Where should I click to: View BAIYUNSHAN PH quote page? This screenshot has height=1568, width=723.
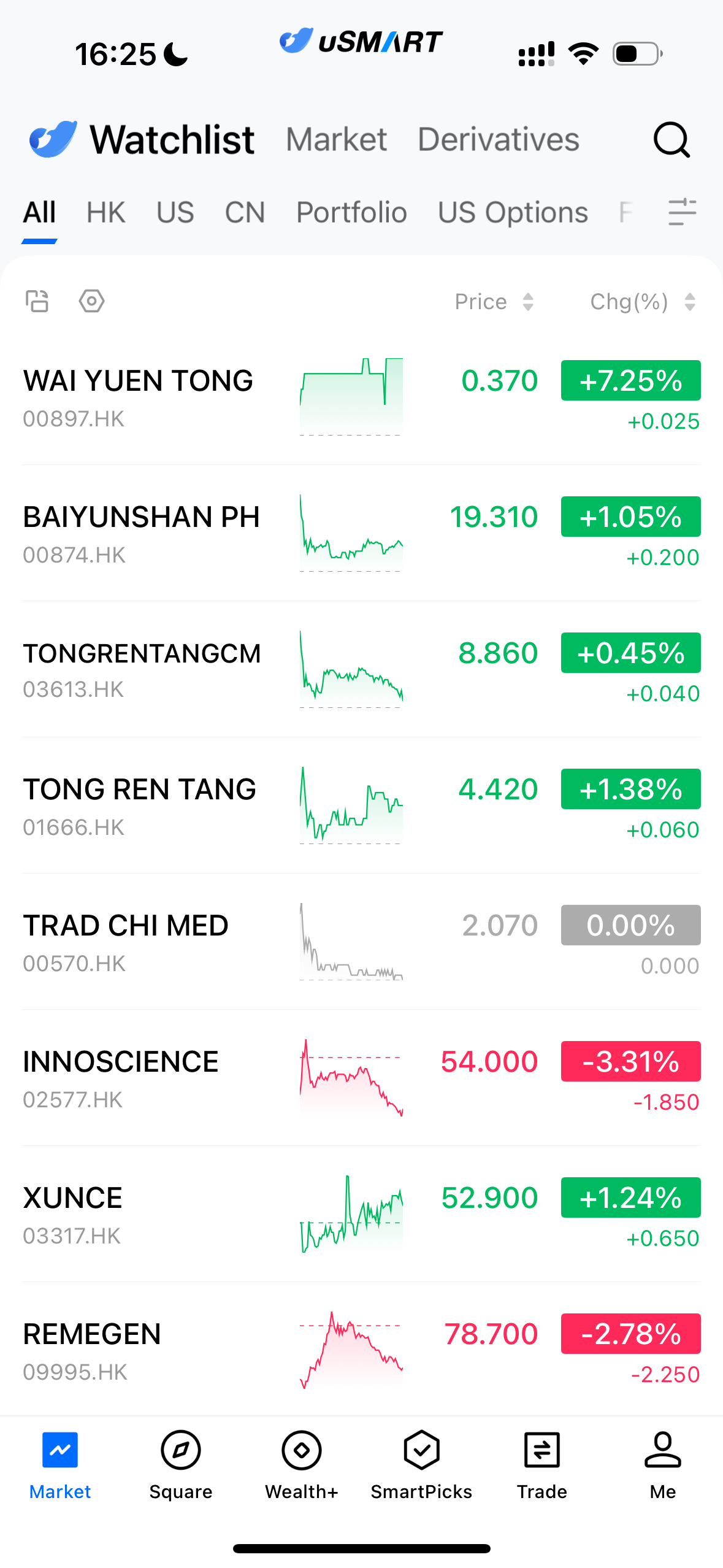[141, 532]
